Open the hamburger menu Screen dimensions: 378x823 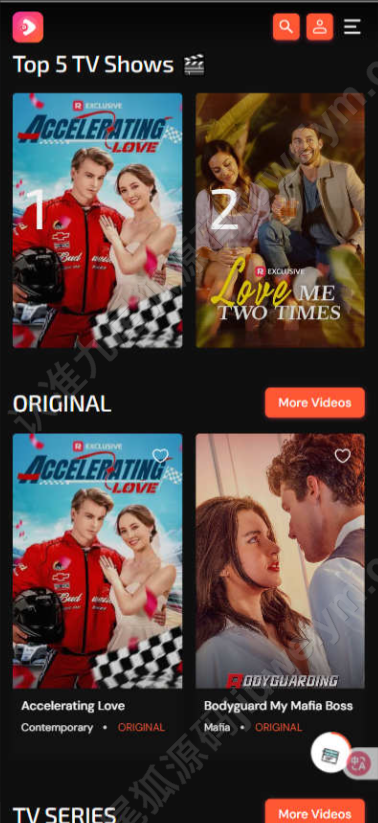tap(352, 27)
